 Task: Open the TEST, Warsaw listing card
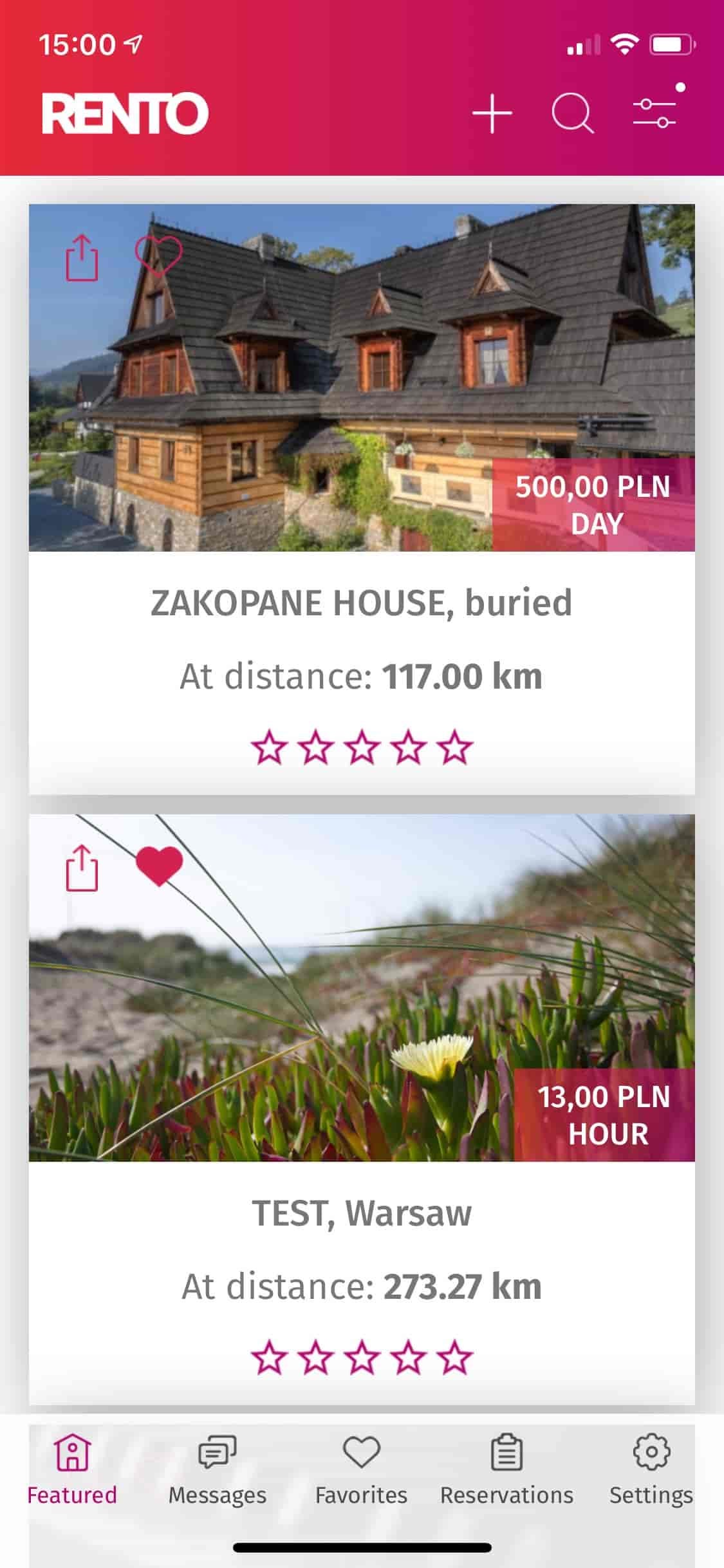[x=361, y=1213]
